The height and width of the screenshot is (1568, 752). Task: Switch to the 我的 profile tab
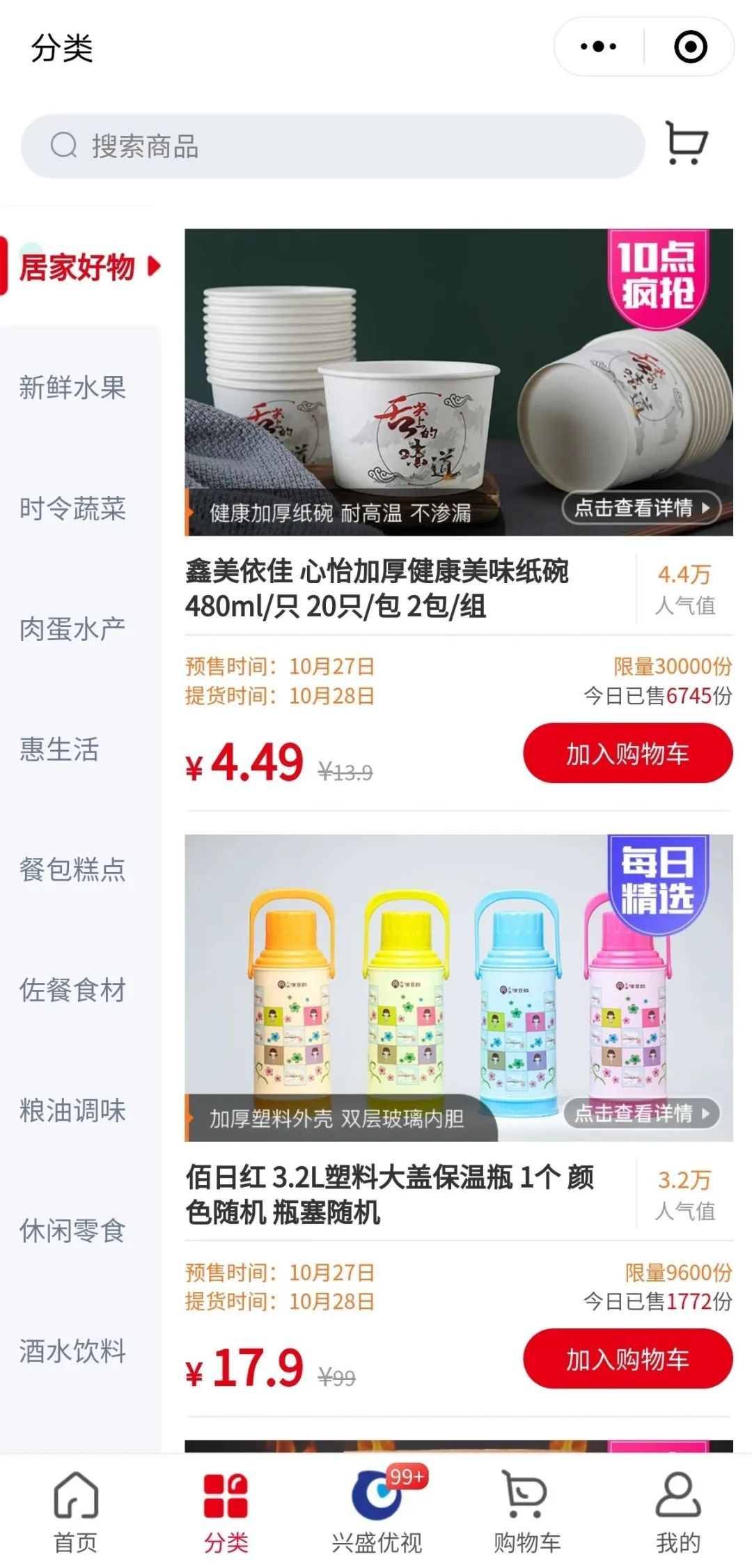tap(677, 1508)
